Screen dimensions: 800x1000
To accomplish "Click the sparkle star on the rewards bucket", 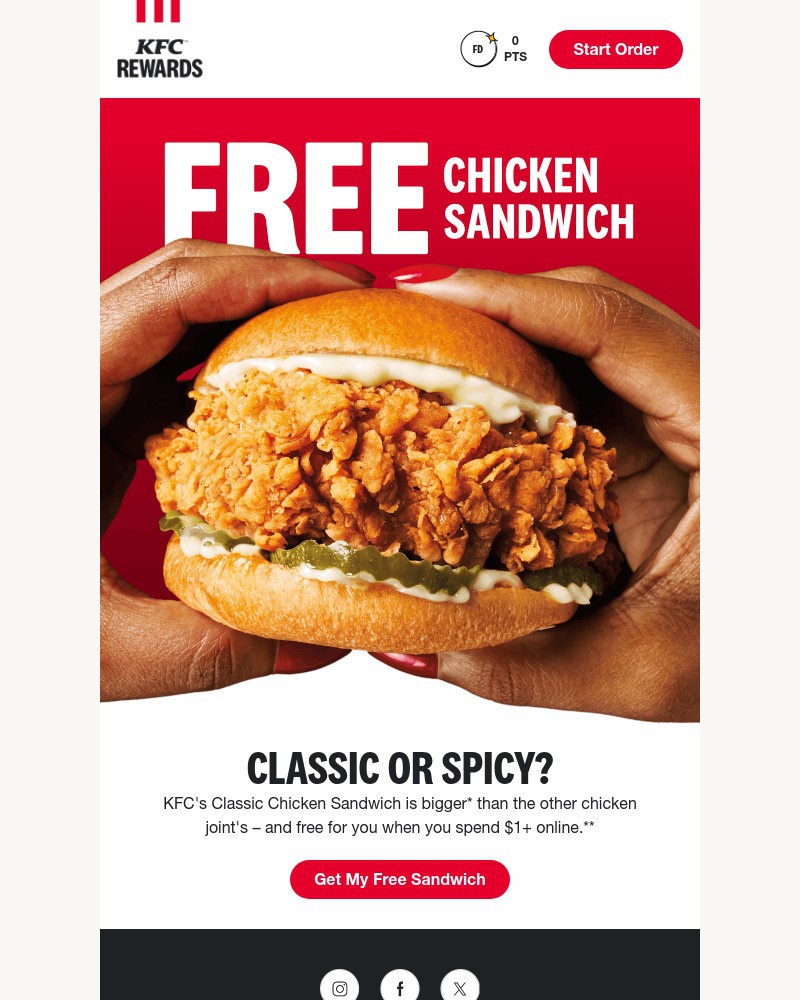I will pos(491,36).
